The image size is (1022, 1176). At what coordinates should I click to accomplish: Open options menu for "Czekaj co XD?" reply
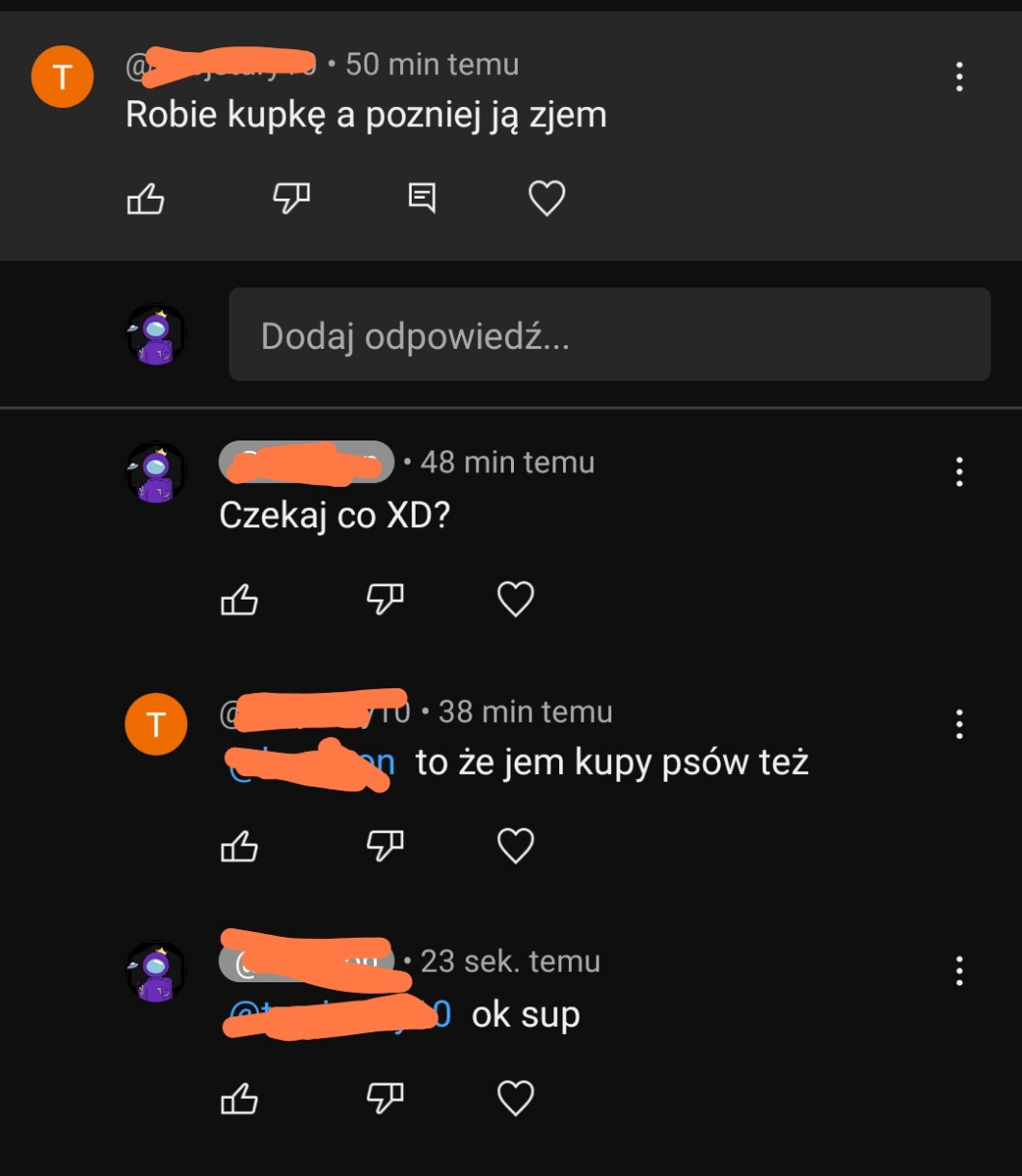(958, 471)
